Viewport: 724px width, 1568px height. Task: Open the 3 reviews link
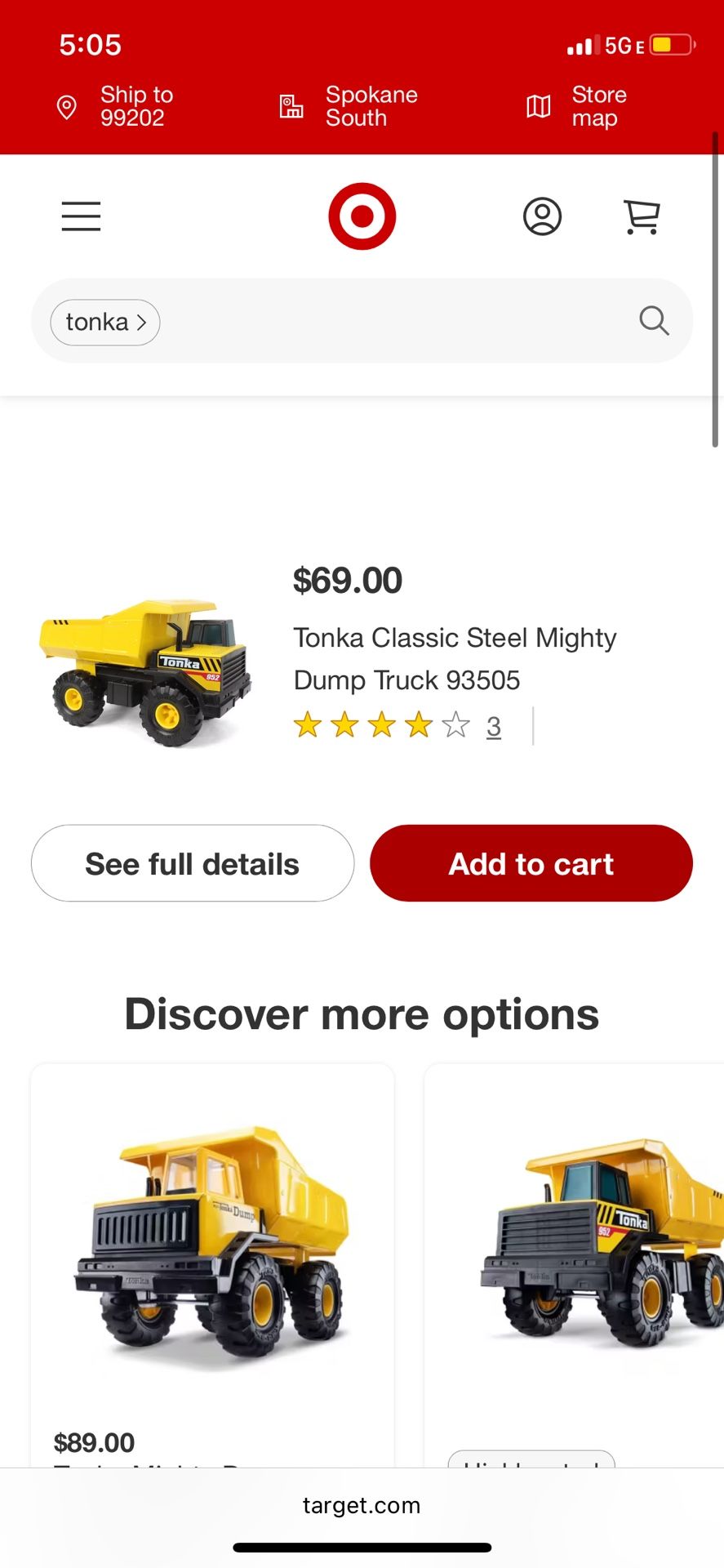tap(494, 727)
